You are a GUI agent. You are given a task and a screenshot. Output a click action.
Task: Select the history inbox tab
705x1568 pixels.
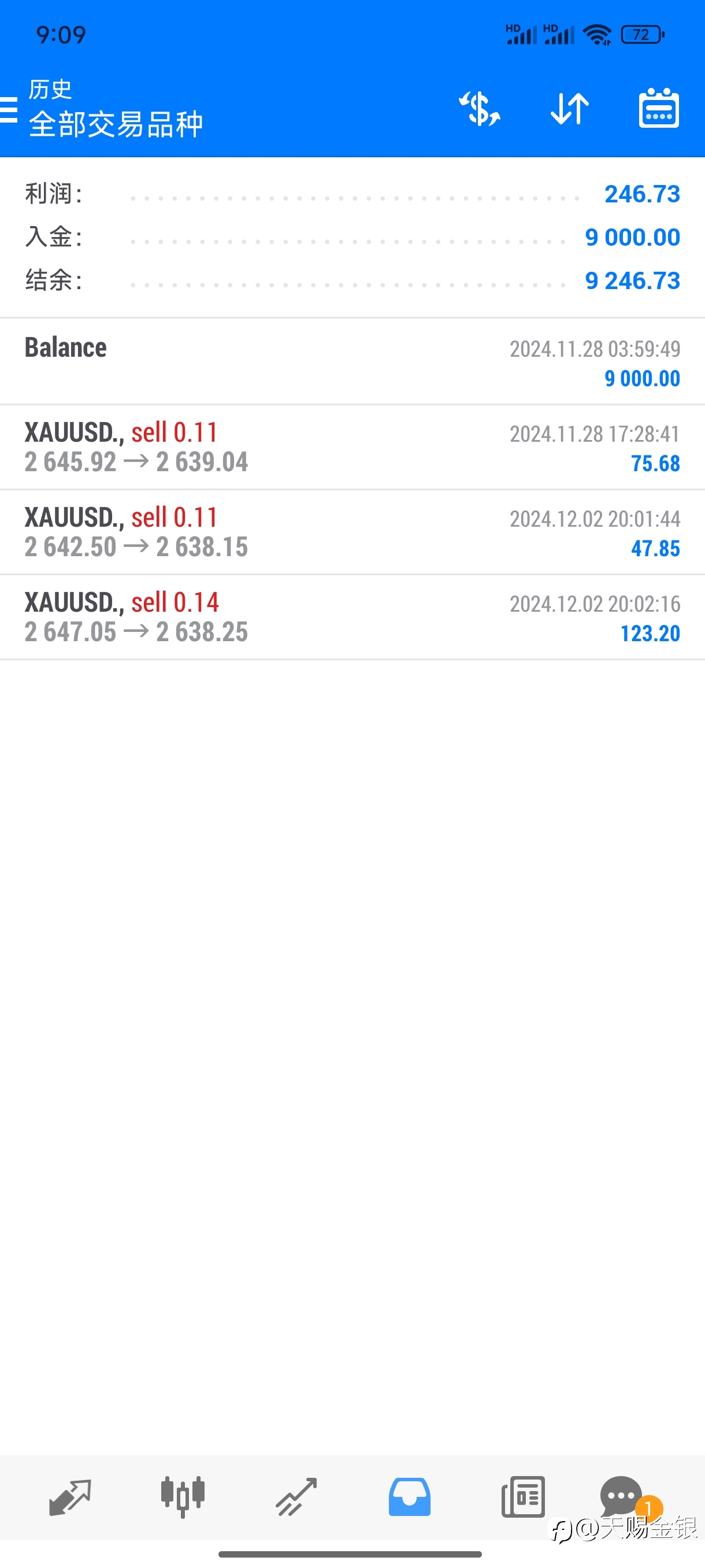409,1497
